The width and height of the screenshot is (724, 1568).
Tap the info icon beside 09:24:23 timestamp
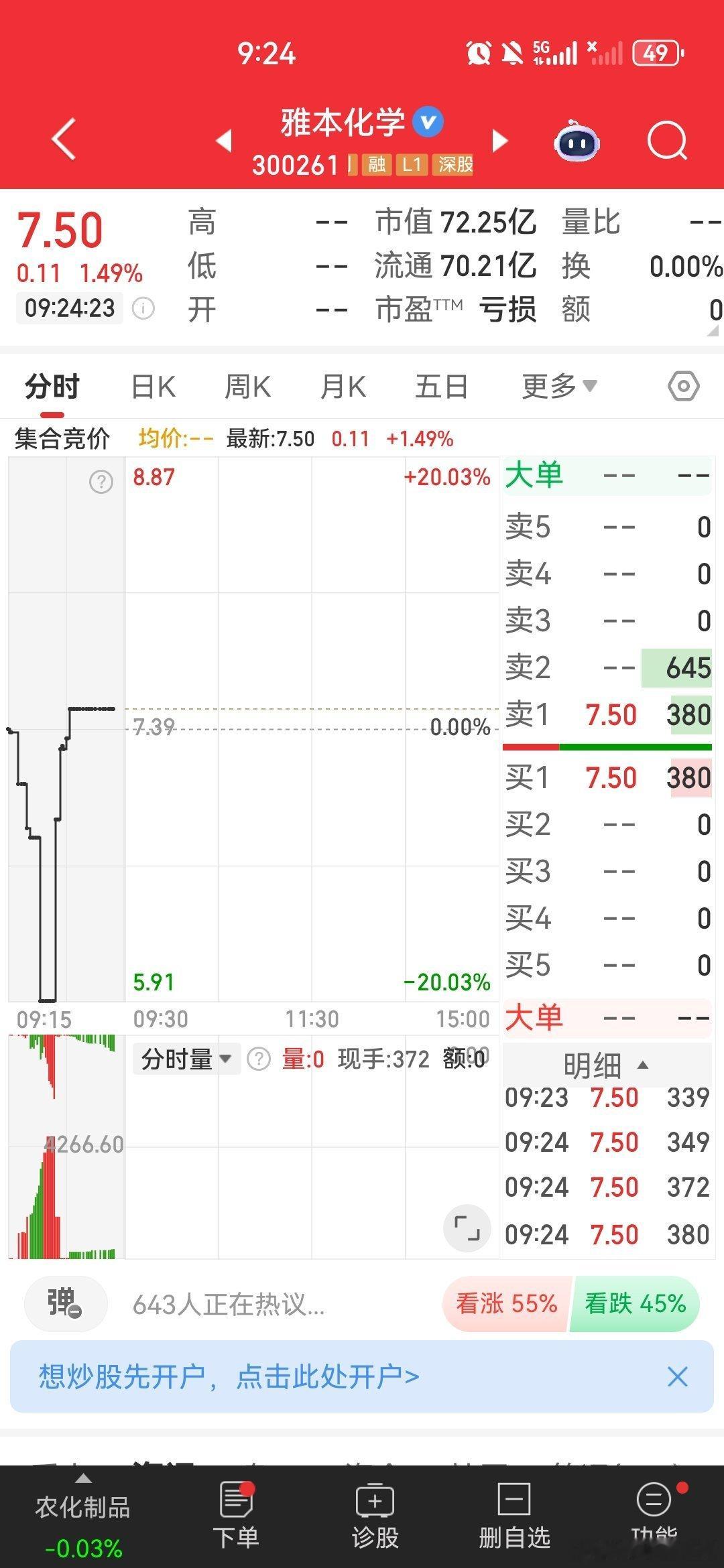143,308
